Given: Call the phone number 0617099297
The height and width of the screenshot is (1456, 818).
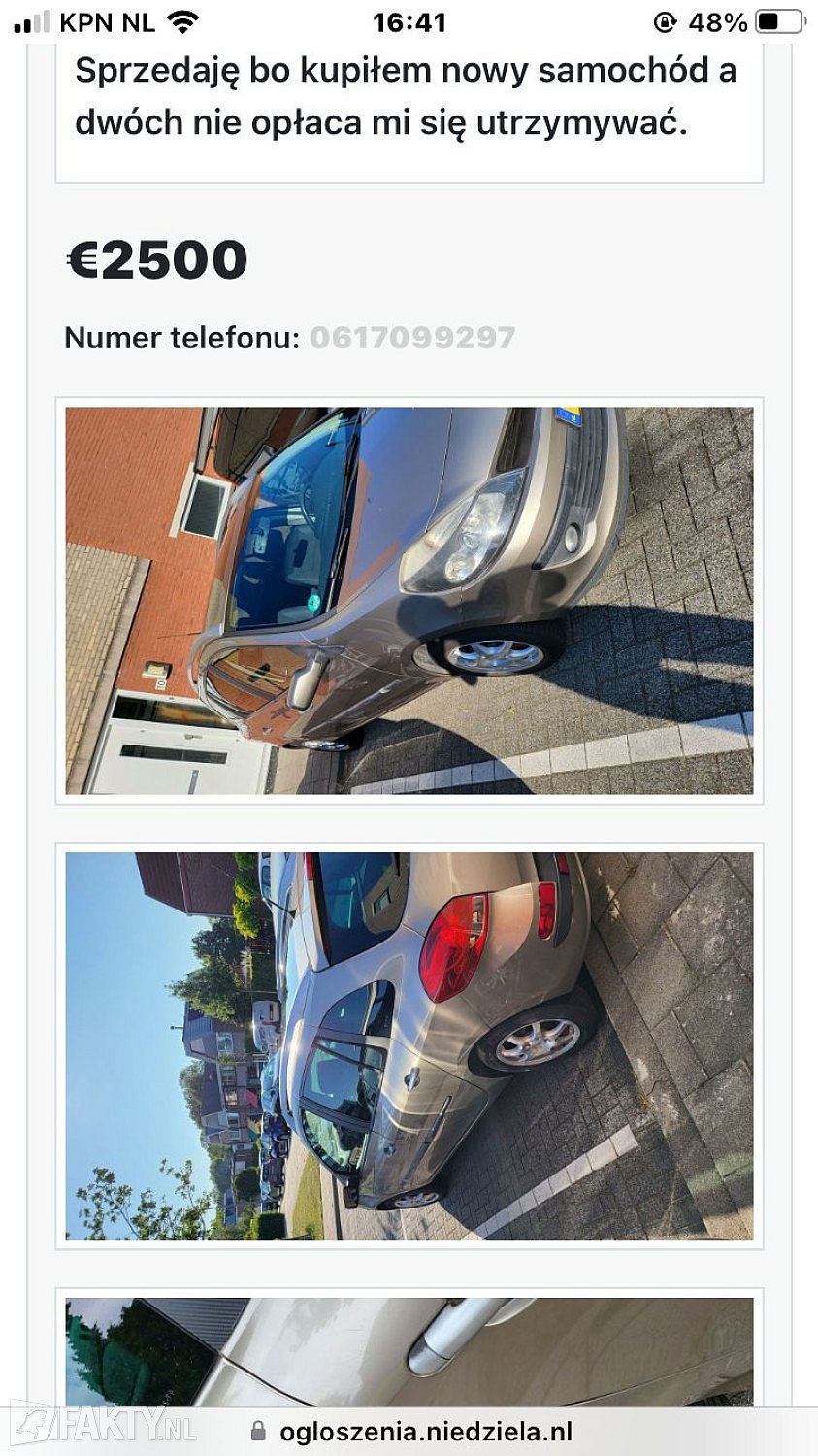Looking at the screenshot, I should point(412,338).
